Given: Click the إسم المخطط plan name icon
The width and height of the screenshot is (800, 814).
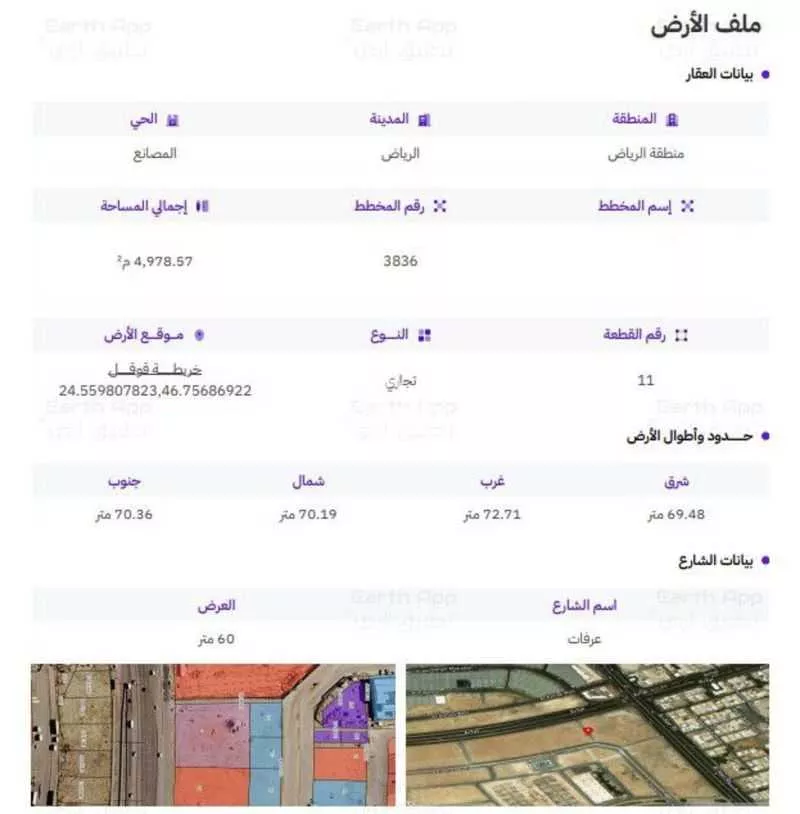Looking at the screenshot, I should tap(686, 206).
